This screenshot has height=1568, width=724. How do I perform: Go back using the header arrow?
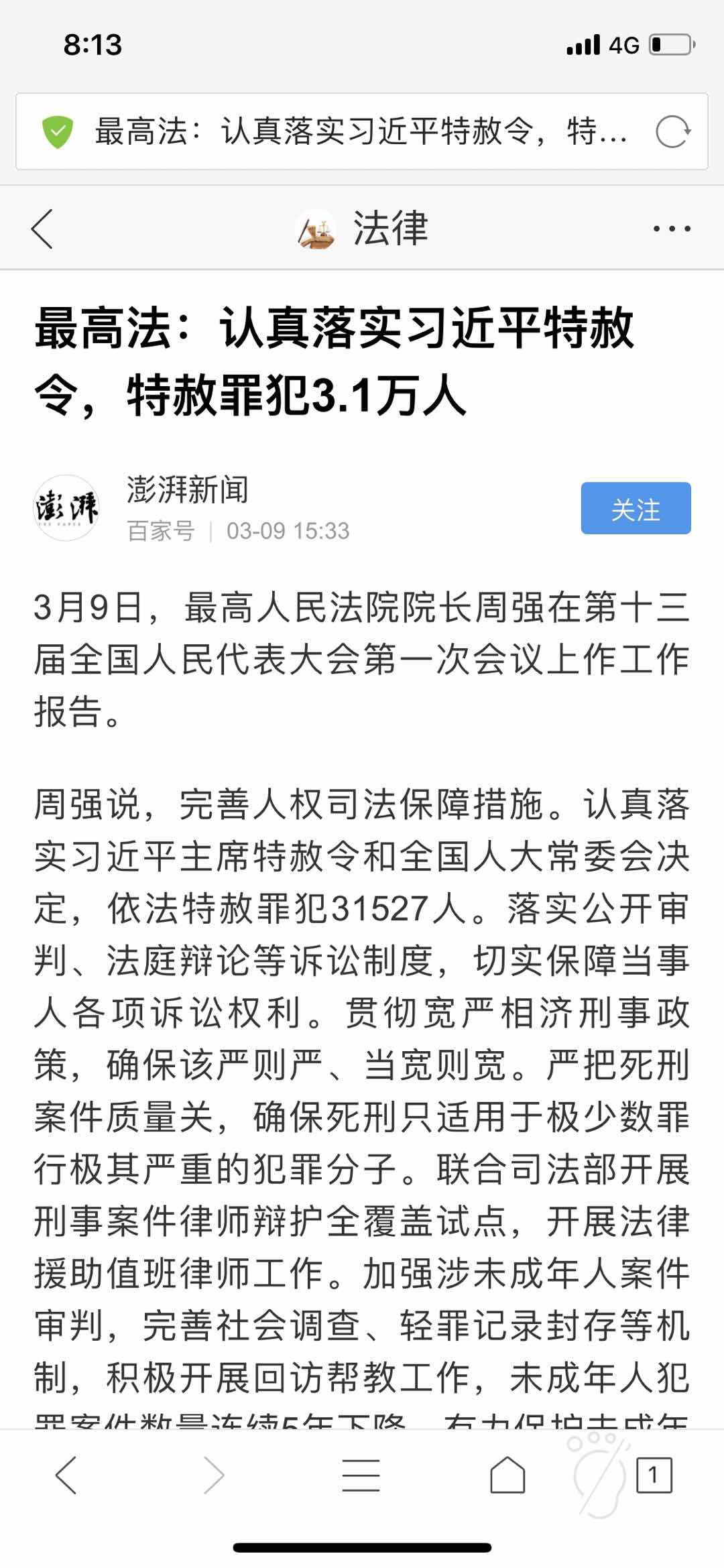tap(42, 229)
